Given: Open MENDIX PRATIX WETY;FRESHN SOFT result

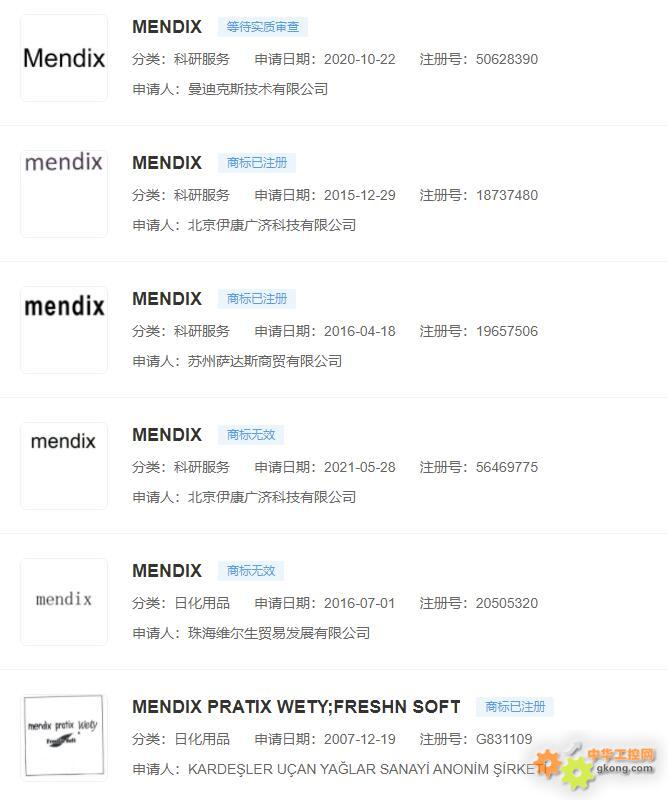Looking at the screenshot, I should click(296, 707).
